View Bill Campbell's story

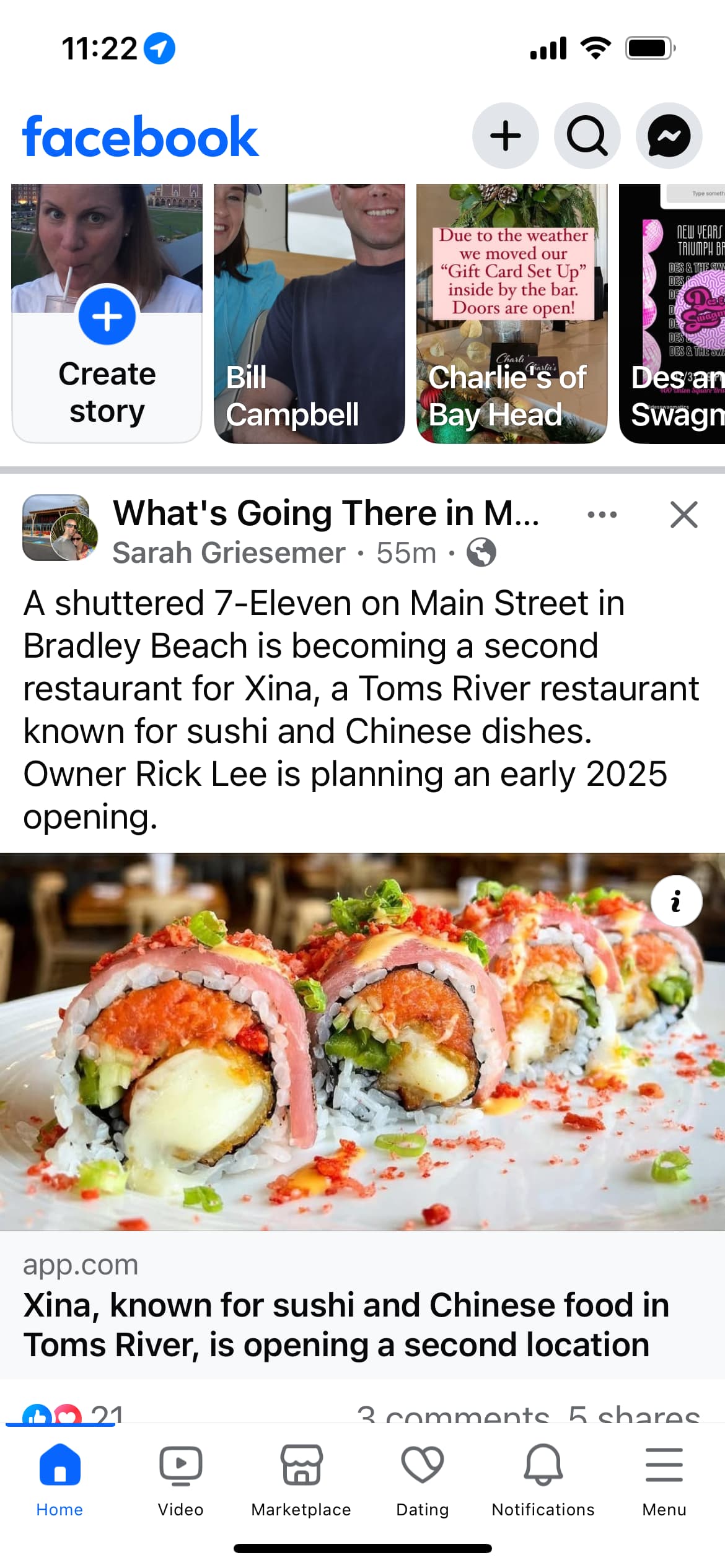pos(309,313)
